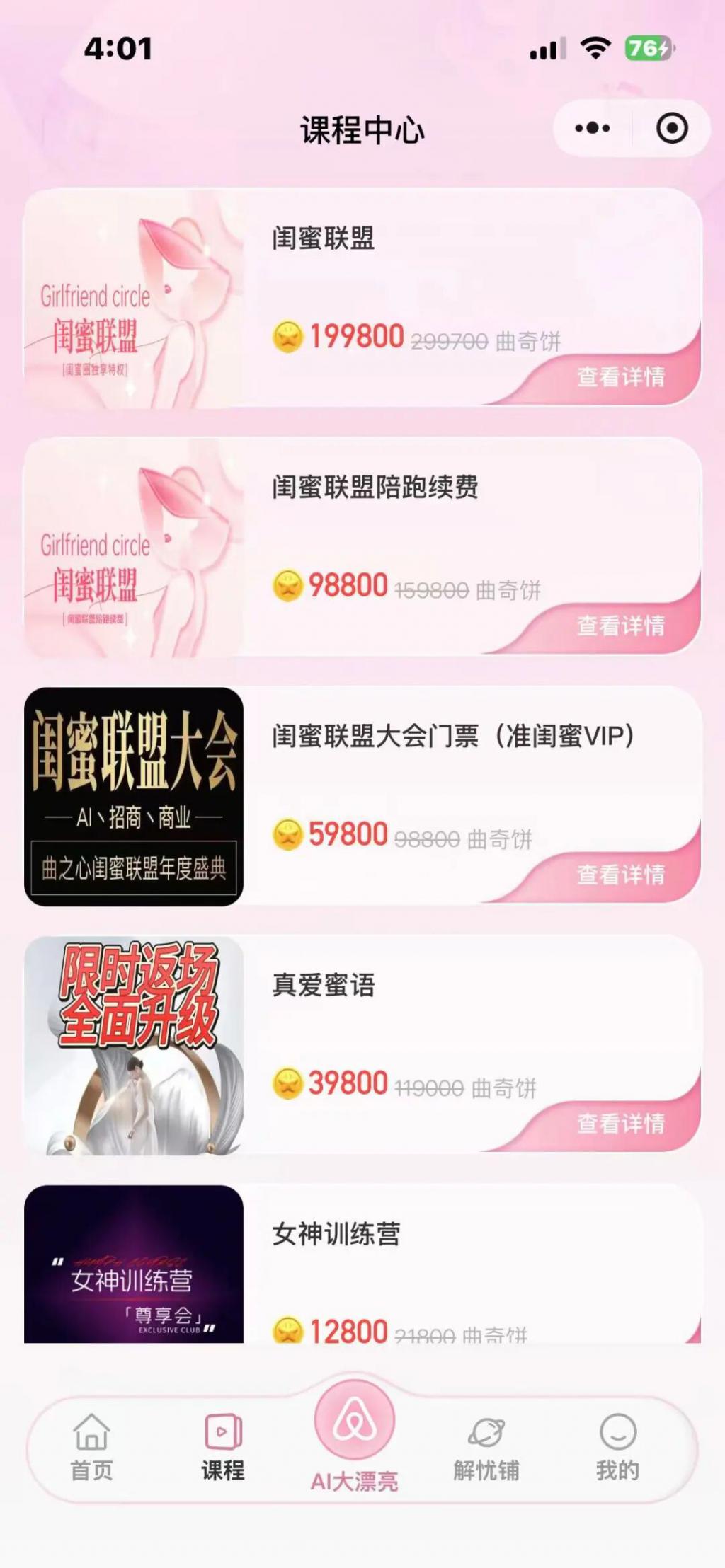Open the mini program more options menu
This screenshot has width=725, height=1568.
(x=593, y=129)
